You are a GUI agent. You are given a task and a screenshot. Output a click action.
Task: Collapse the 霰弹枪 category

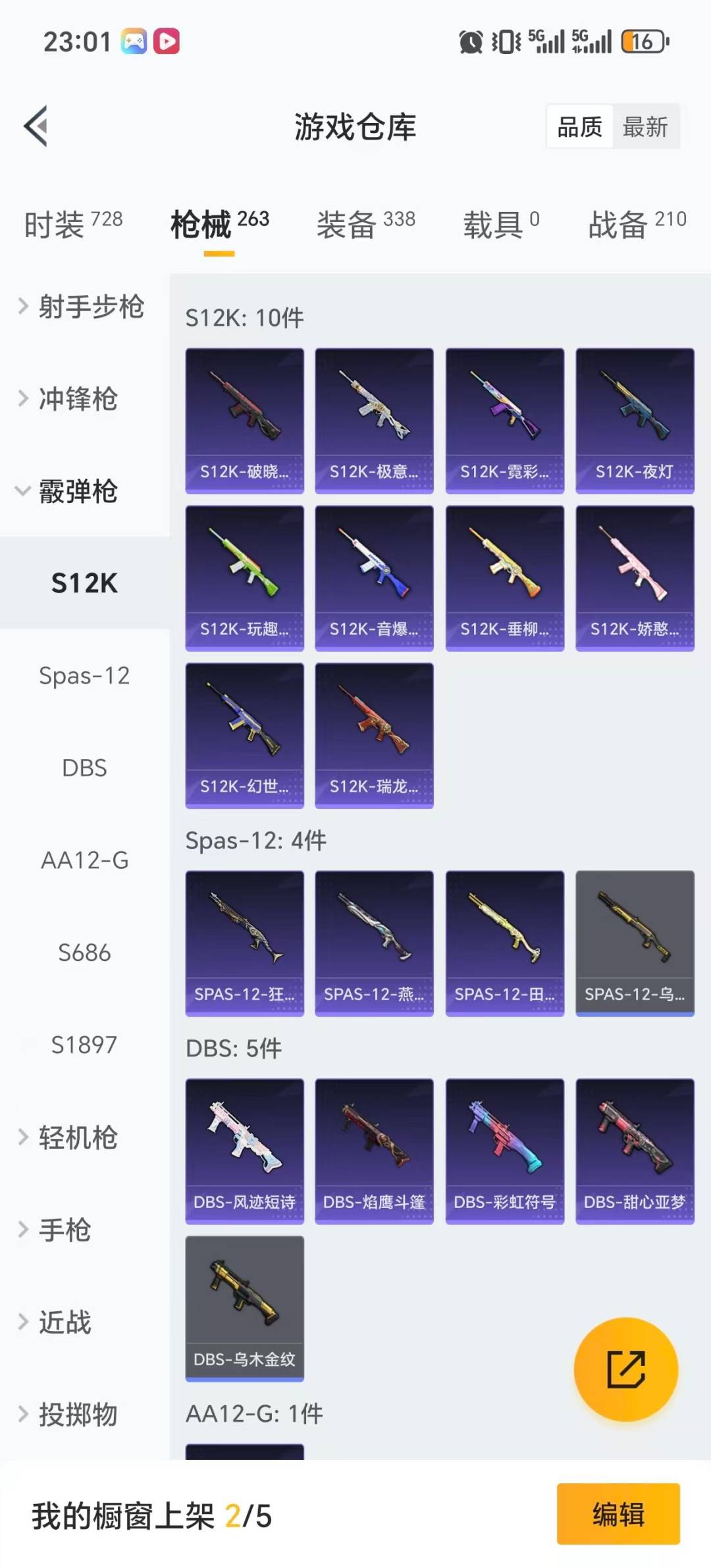(78, 491)
